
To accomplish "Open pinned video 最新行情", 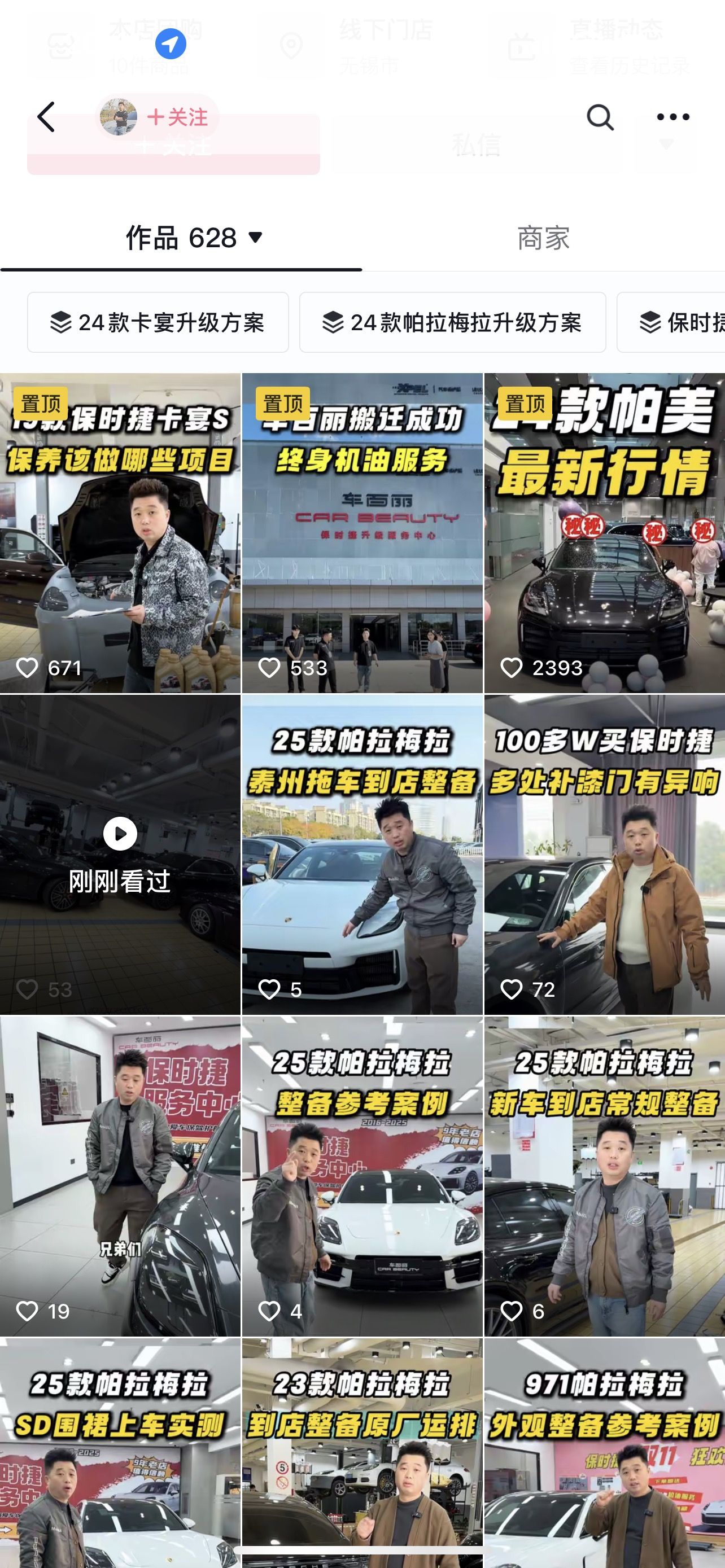I will [605, 533].
